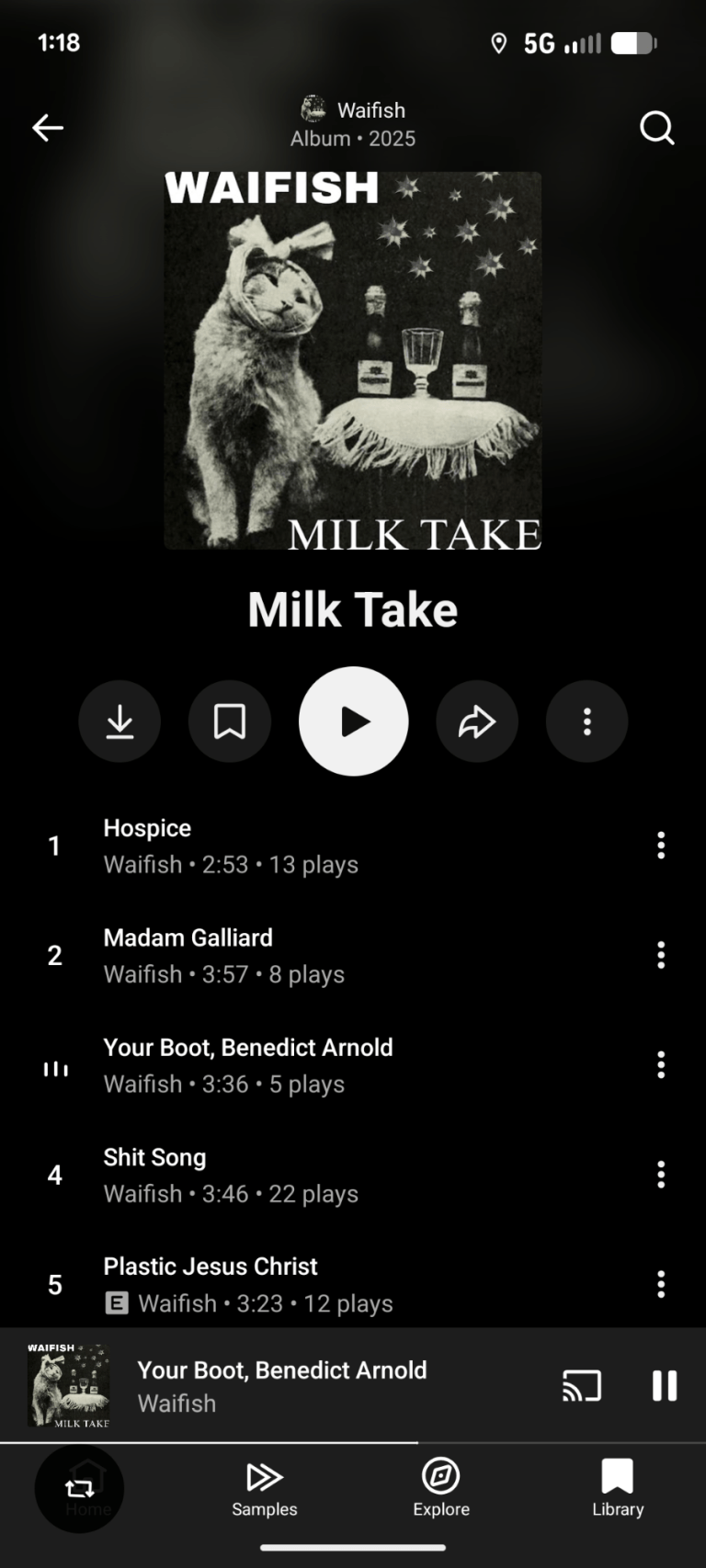The width and height of the screenshot is (706, 1568).
Task: Open search in the top bar
Action: [x=656, y=128]
